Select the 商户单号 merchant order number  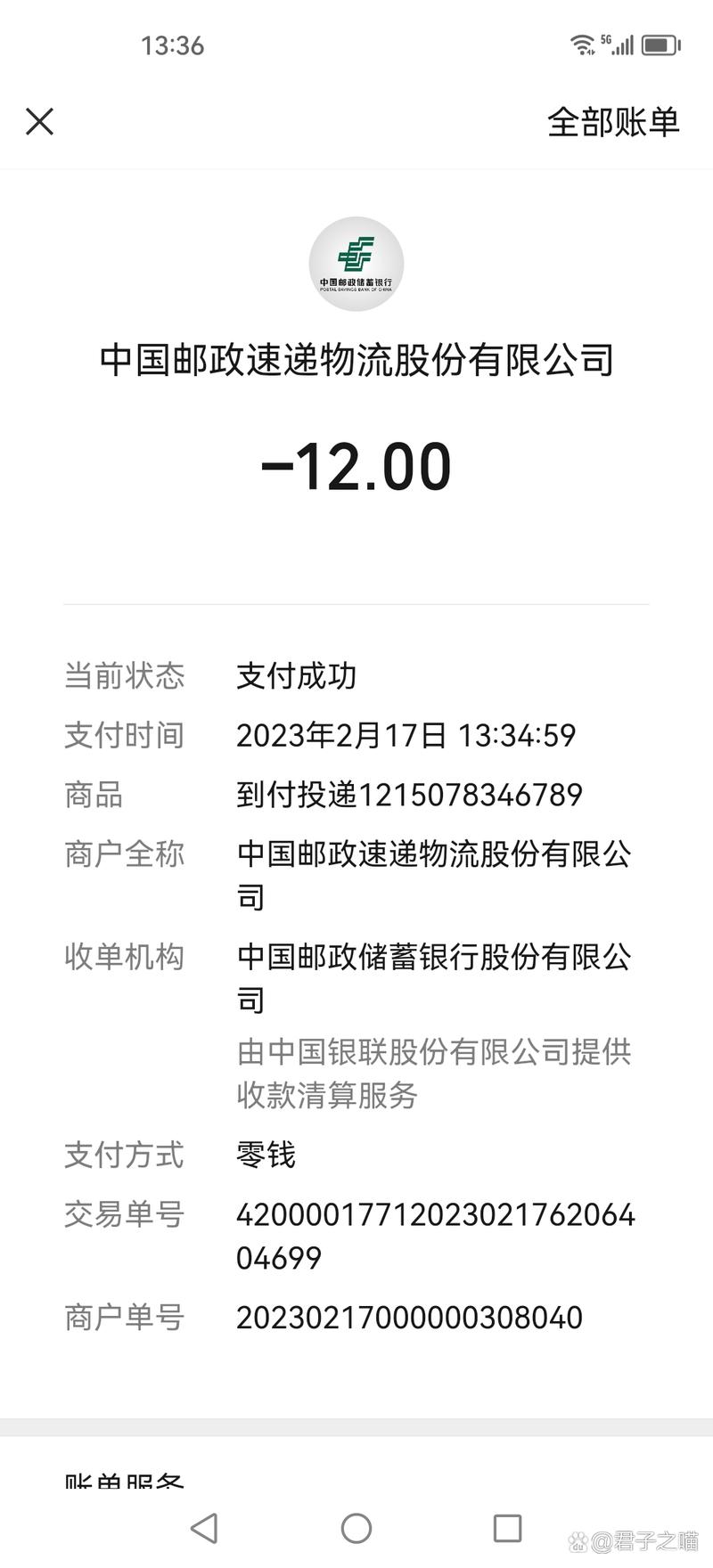pos(408,1316)
